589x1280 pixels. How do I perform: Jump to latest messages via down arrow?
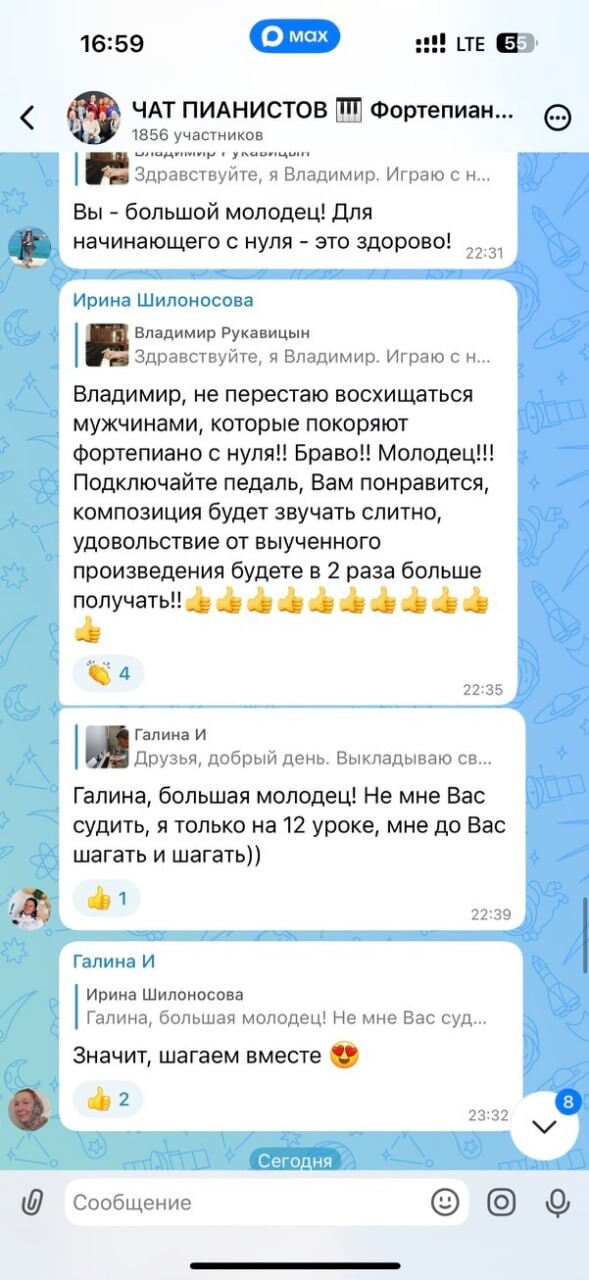(544, 1126)
